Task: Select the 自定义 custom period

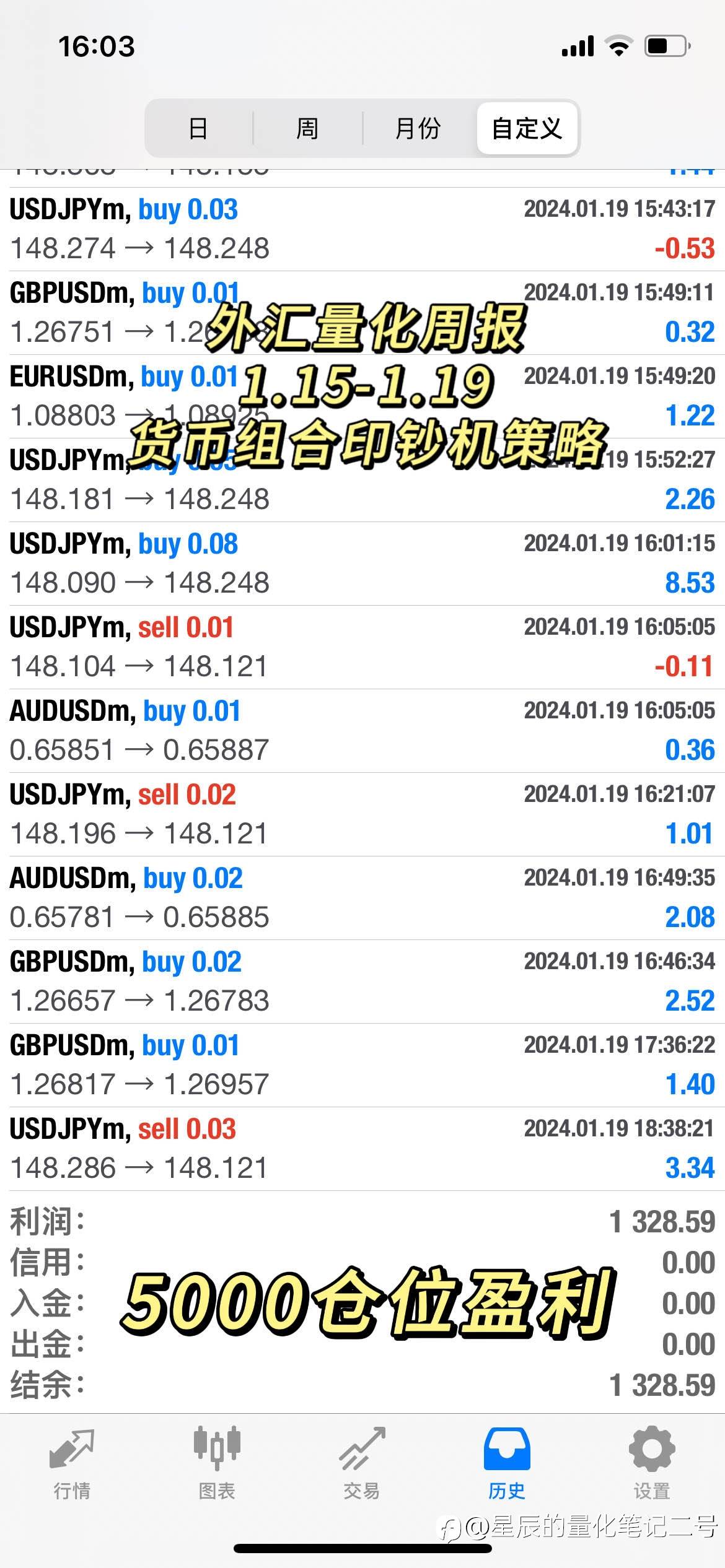Action: click(x=527, y=129)
